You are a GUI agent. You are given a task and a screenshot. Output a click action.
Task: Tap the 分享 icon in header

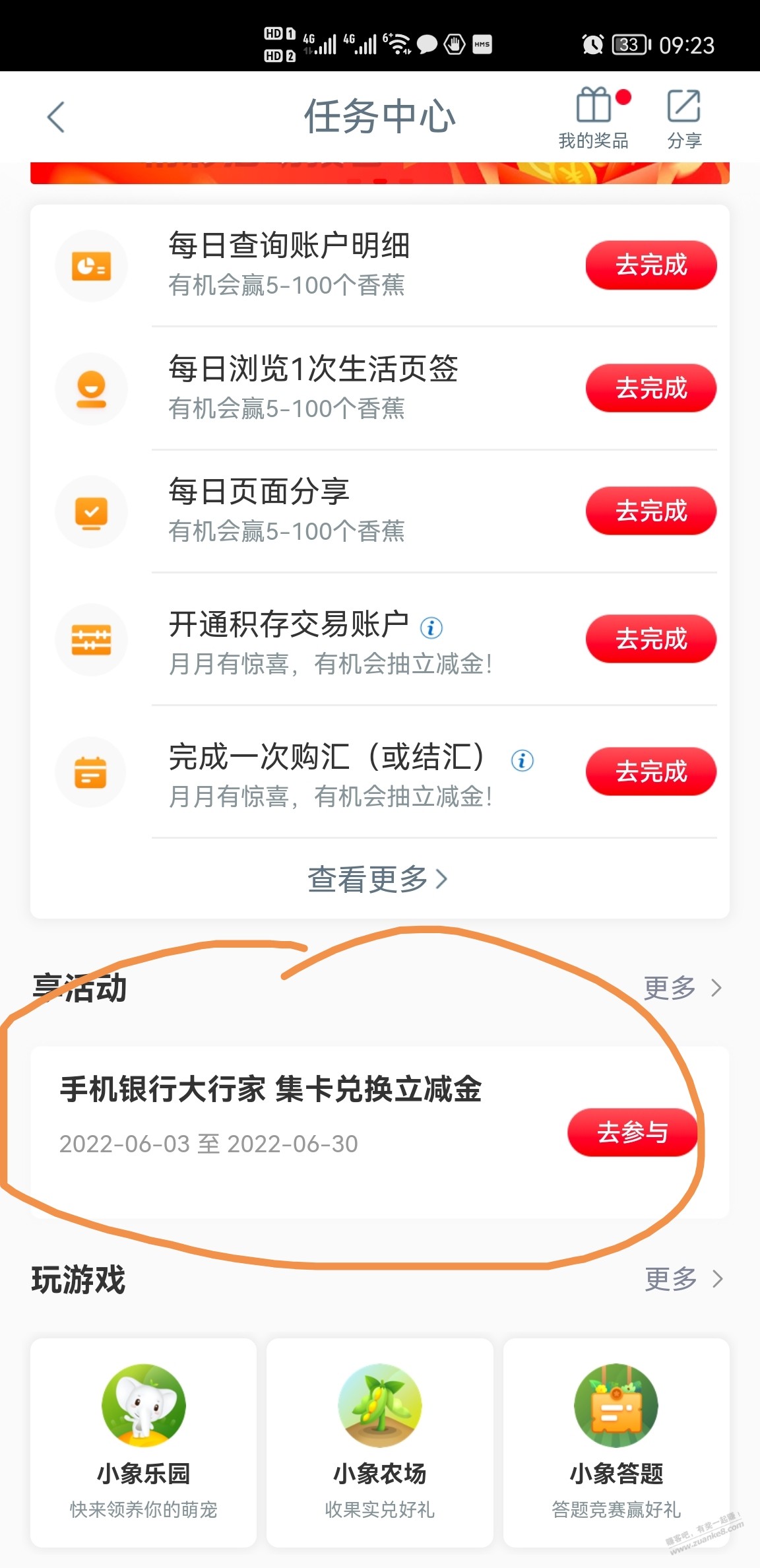684,117
